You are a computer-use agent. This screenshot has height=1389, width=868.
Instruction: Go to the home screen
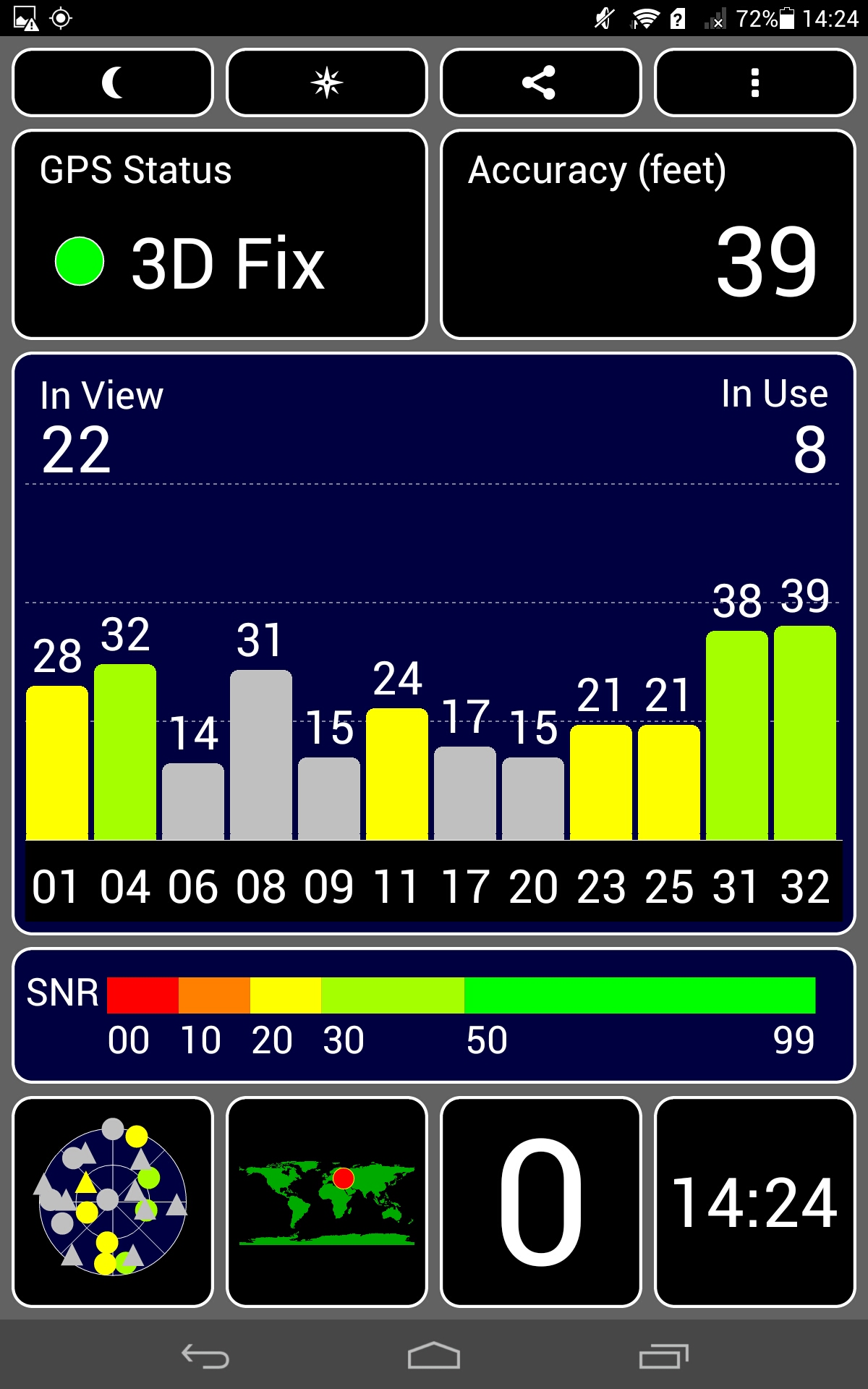pos(434,1356)
